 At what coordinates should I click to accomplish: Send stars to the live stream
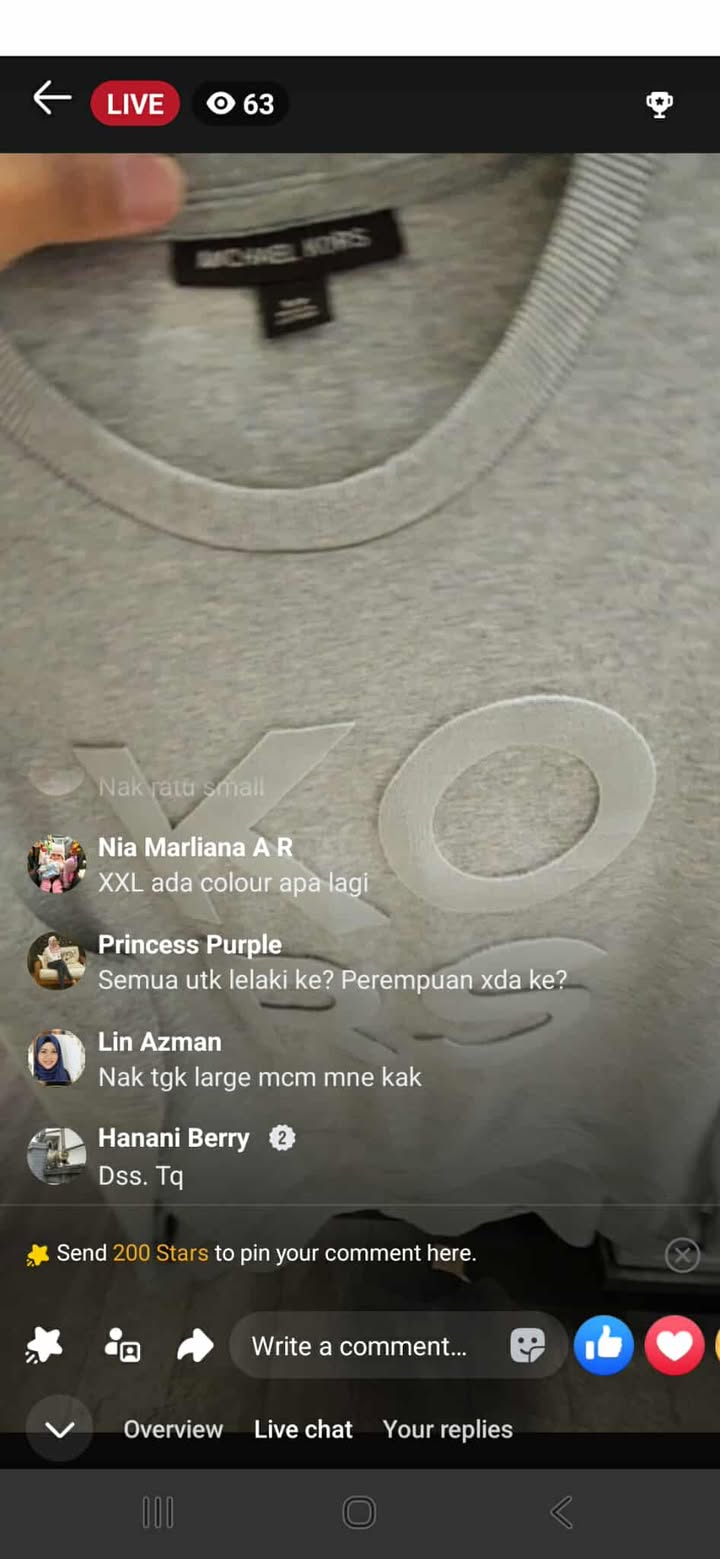pos(44,1346)
